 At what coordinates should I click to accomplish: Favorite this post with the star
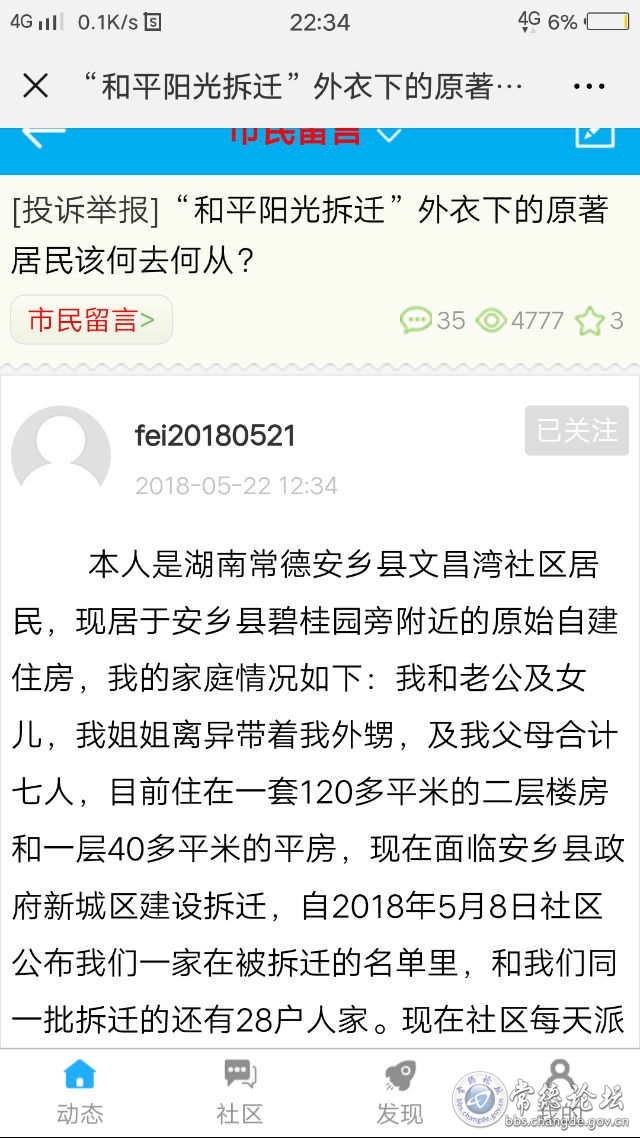coord(589,320)
